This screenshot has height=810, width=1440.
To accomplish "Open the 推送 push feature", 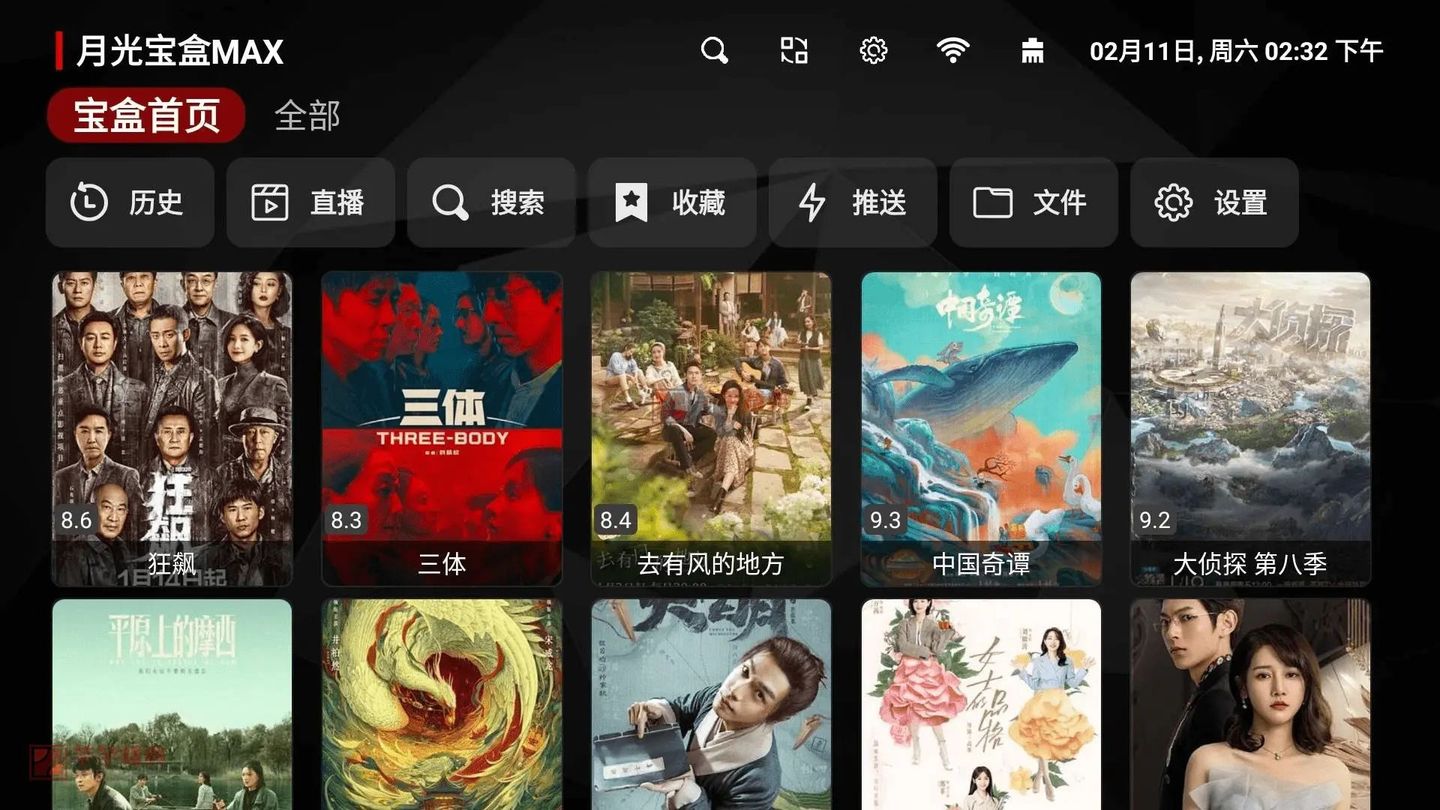I will pyautogui.click(x=852, y=203).
